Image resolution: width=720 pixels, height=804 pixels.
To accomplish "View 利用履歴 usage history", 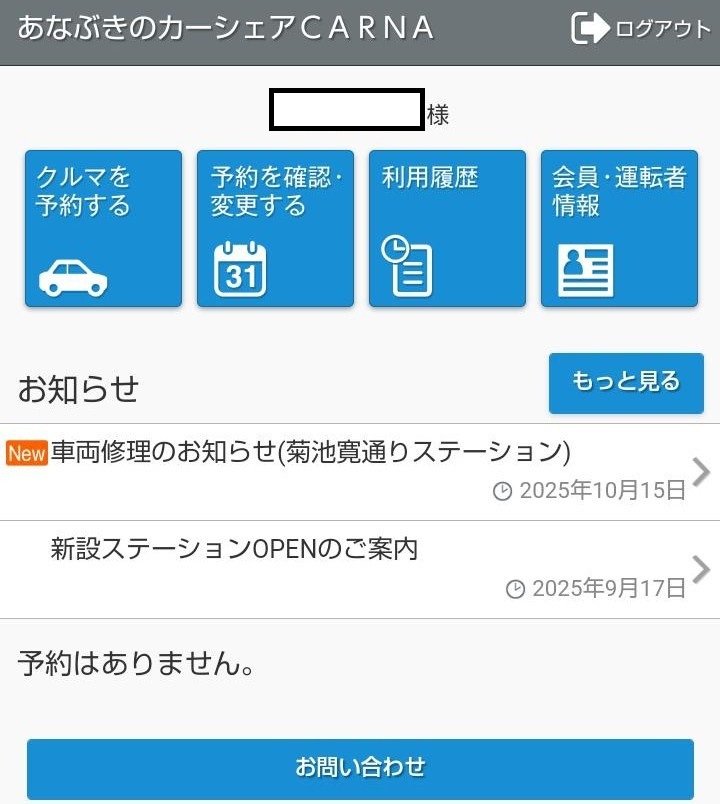I will pyautogui.click(x=447, y=229).
